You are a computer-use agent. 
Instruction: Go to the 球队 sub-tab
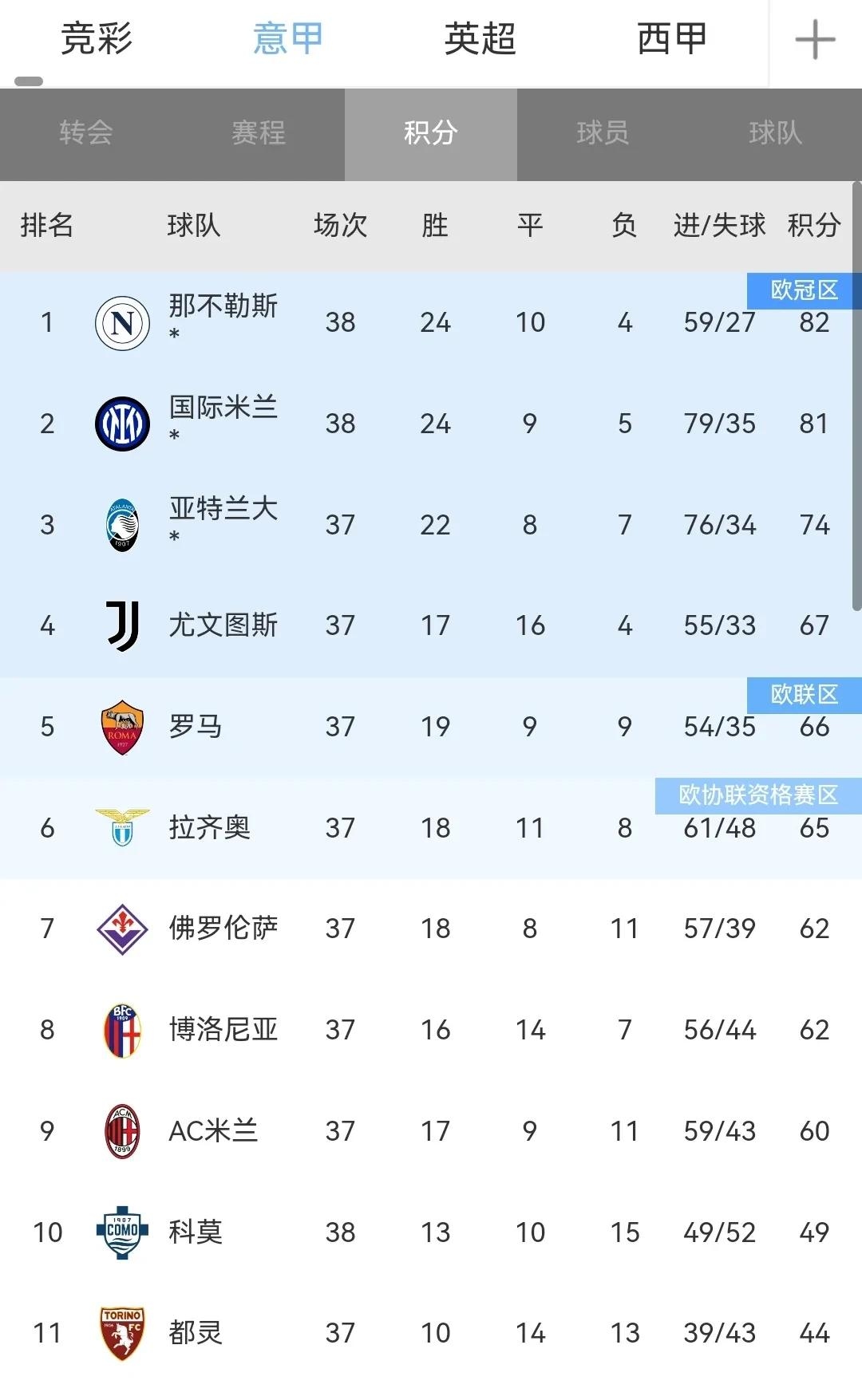776,133
